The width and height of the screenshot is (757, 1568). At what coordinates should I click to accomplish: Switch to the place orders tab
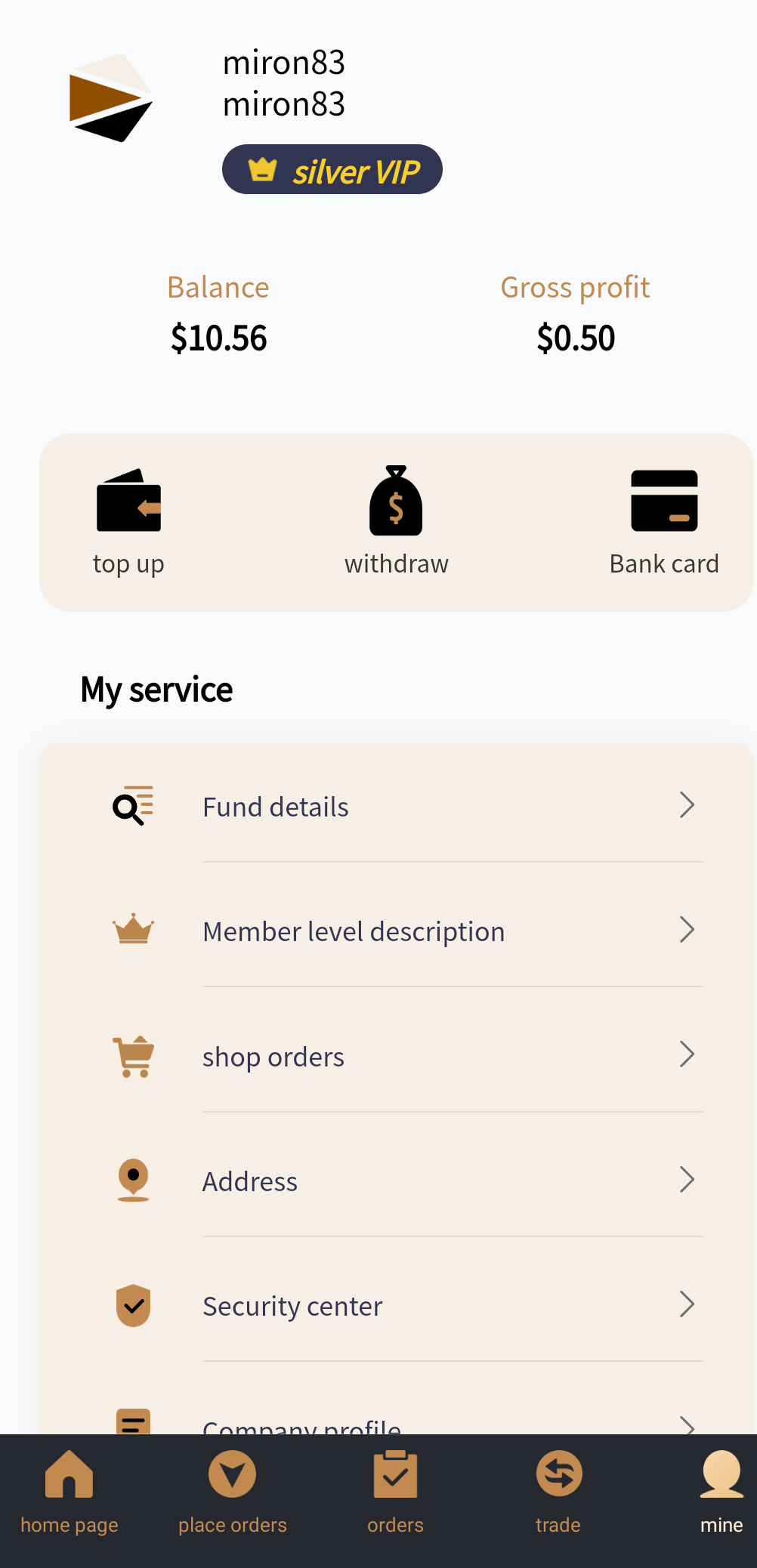point(232,1492)
